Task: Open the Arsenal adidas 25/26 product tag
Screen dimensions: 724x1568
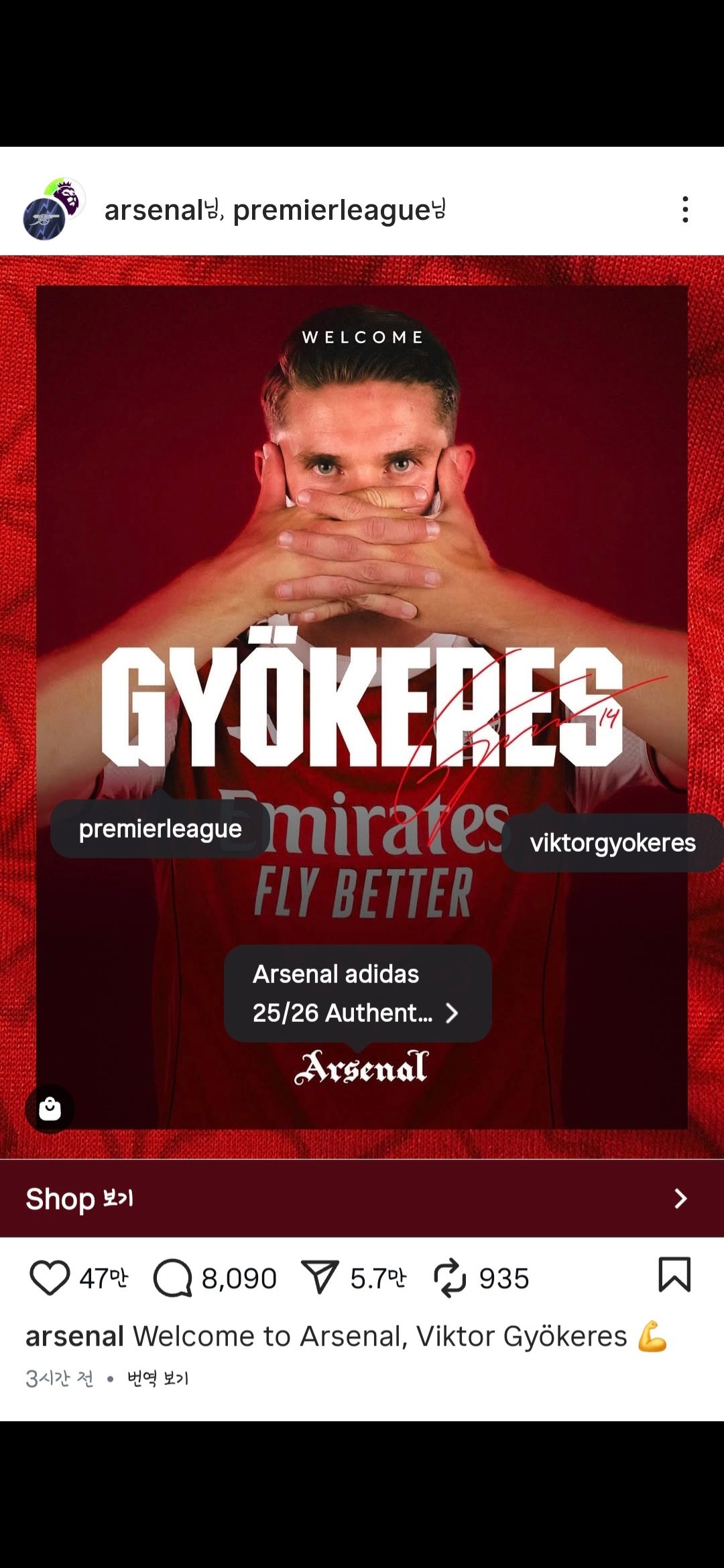Action: tap(357, 993)
